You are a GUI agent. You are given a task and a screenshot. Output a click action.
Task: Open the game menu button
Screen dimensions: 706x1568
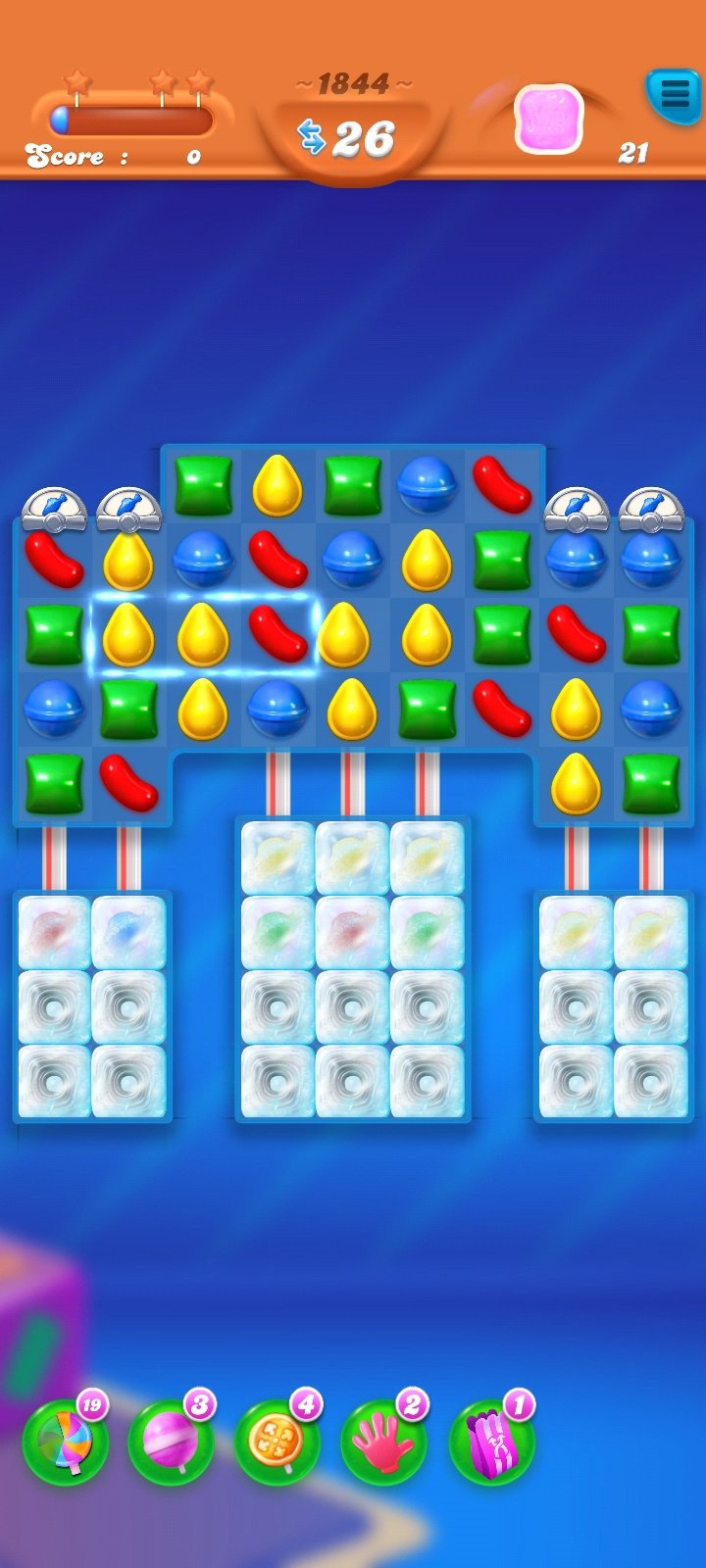click(x=673, y=95)
